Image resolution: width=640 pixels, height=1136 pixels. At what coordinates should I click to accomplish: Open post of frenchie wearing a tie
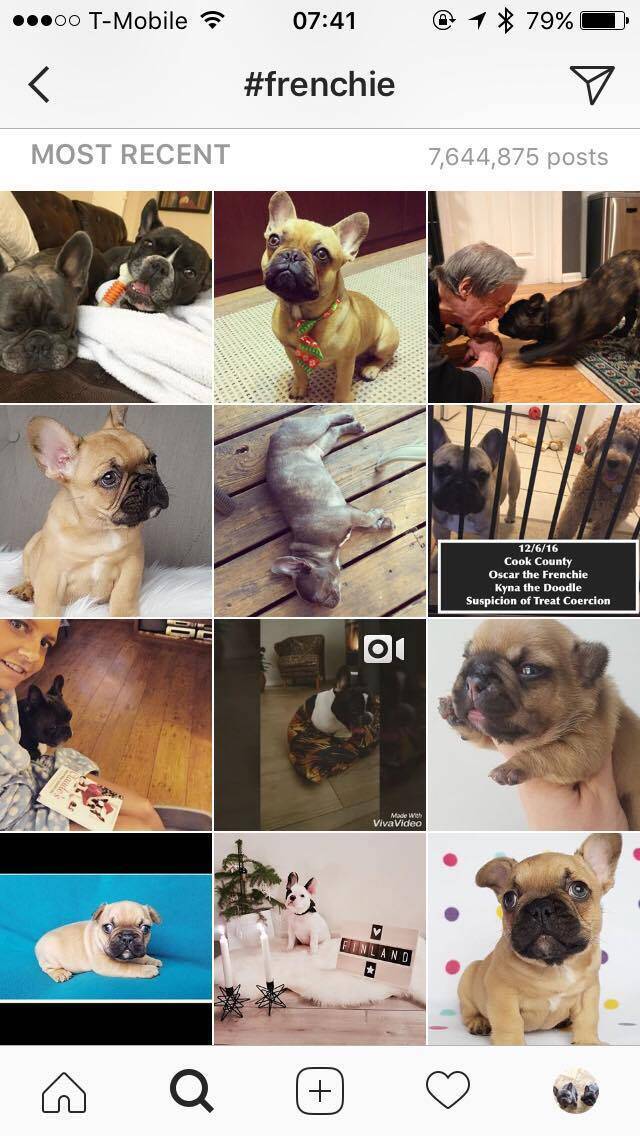click(320, 296)
